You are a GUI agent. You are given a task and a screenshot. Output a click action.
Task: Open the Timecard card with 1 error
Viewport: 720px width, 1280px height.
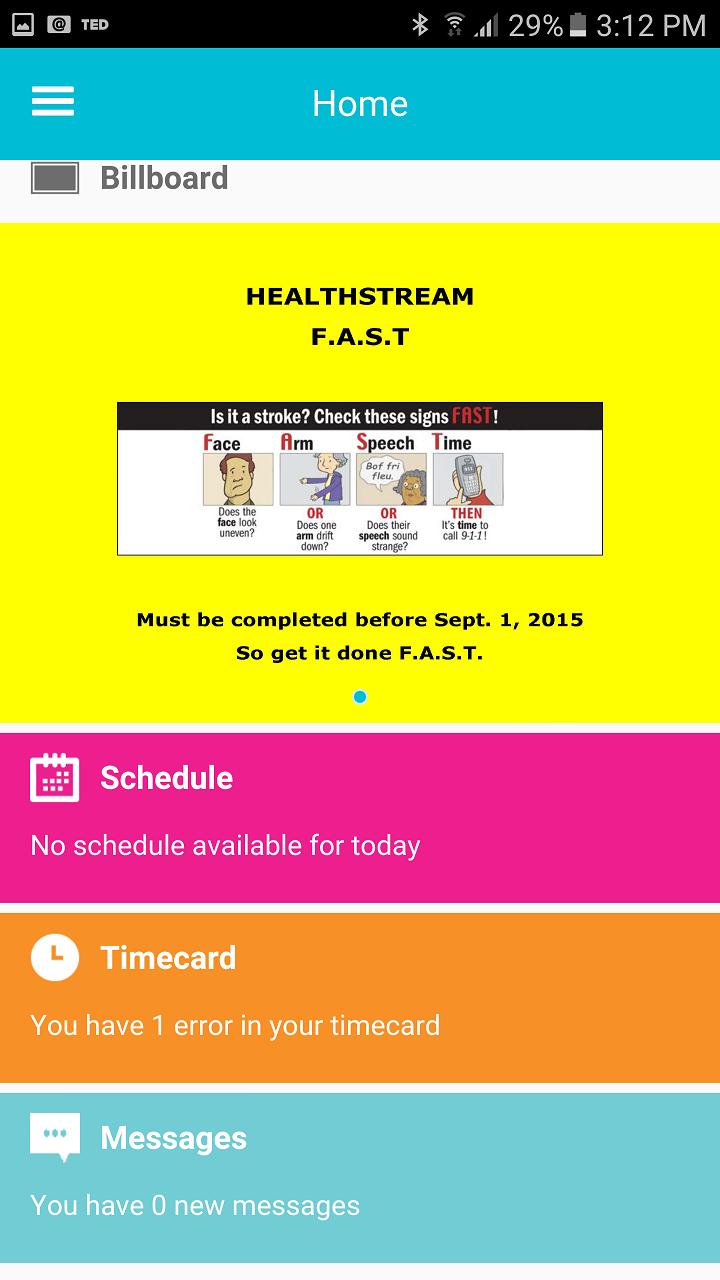[360, 996]
